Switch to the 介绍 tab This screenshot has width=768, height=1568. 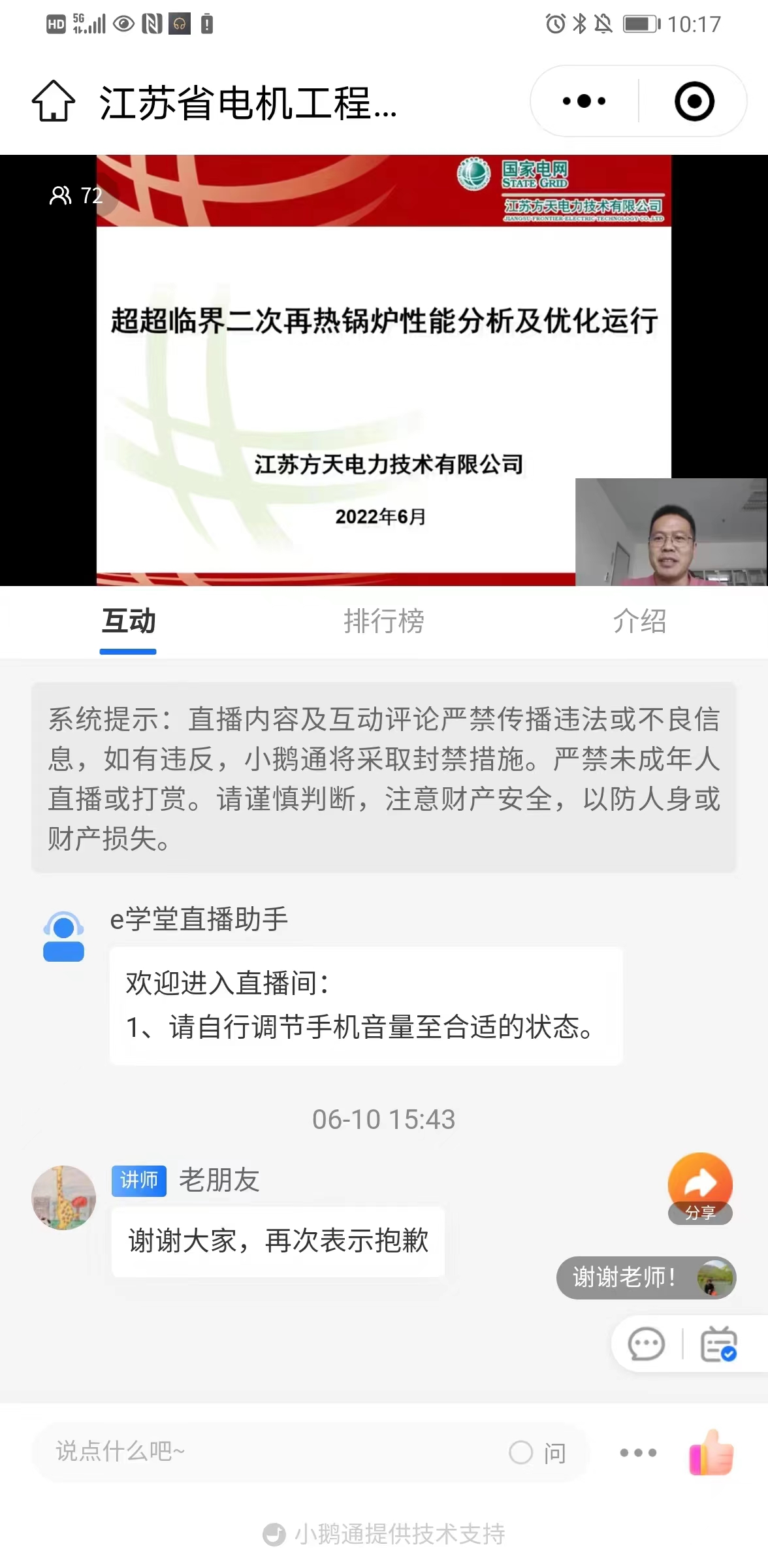pyautogui.click(x=639, y=621)
